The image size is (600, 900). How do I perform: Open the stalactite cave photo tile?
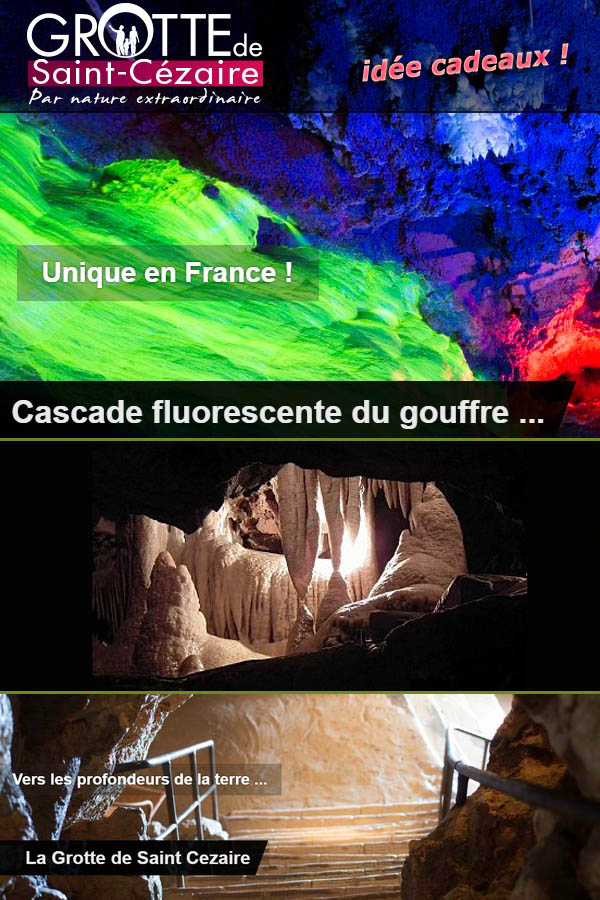coord(309,568)
